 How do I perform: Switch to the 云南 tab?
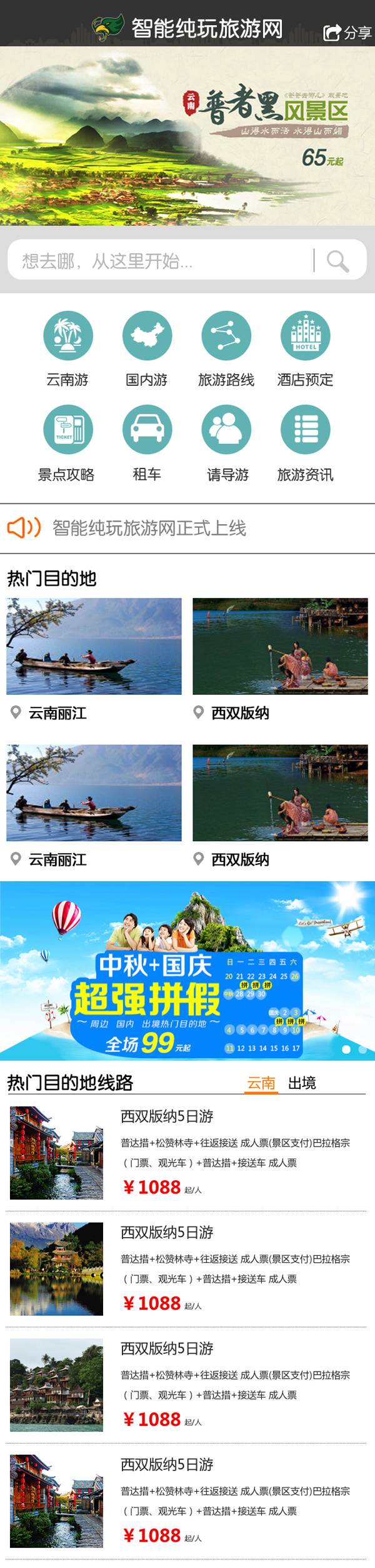click(x=261, y=1083)
